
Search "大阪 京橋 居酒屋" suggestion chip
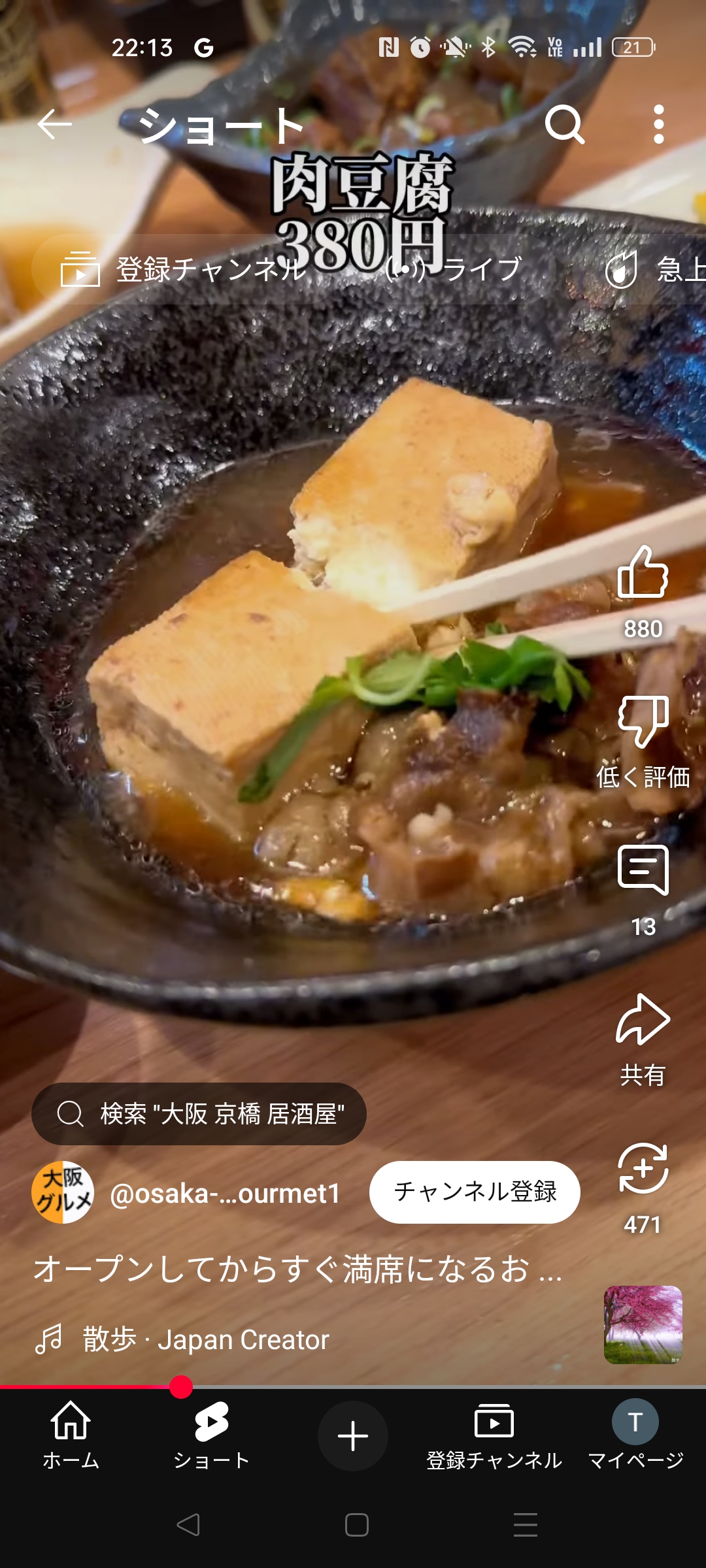coord(199,1114)
